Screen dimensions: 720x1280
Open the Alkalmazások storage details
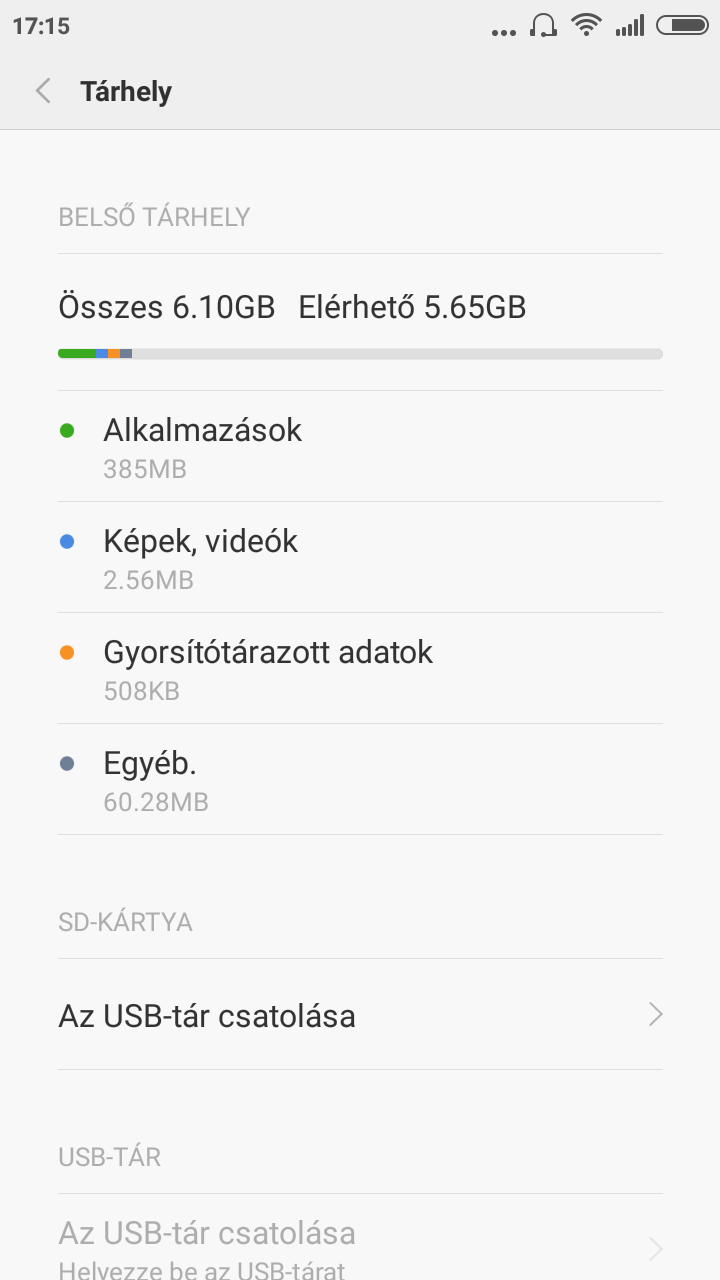360,446
